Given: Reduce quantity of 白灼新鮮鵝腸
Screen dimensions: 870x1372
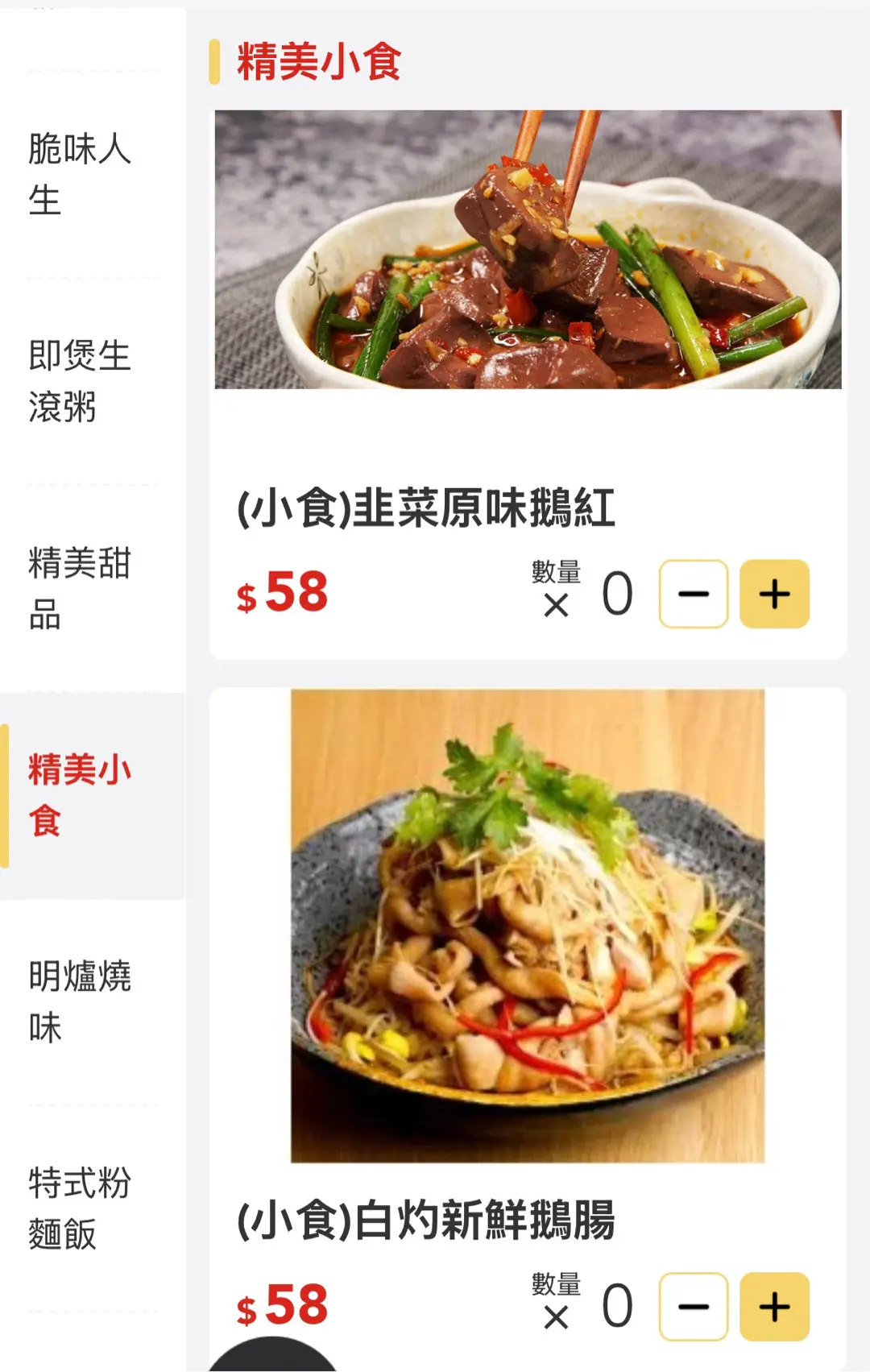Looking at the screenshot, I should pos(693,1307).
